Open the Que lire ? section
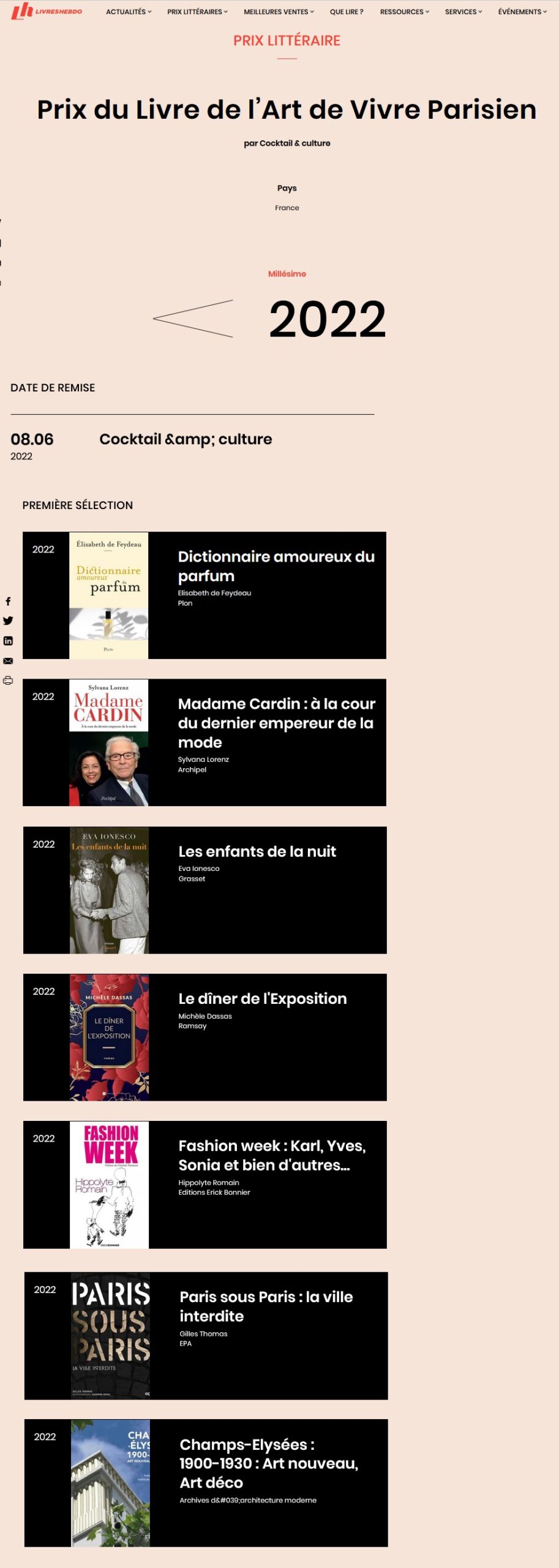Viewport: 559px width, 1568px height. [347, 12]
